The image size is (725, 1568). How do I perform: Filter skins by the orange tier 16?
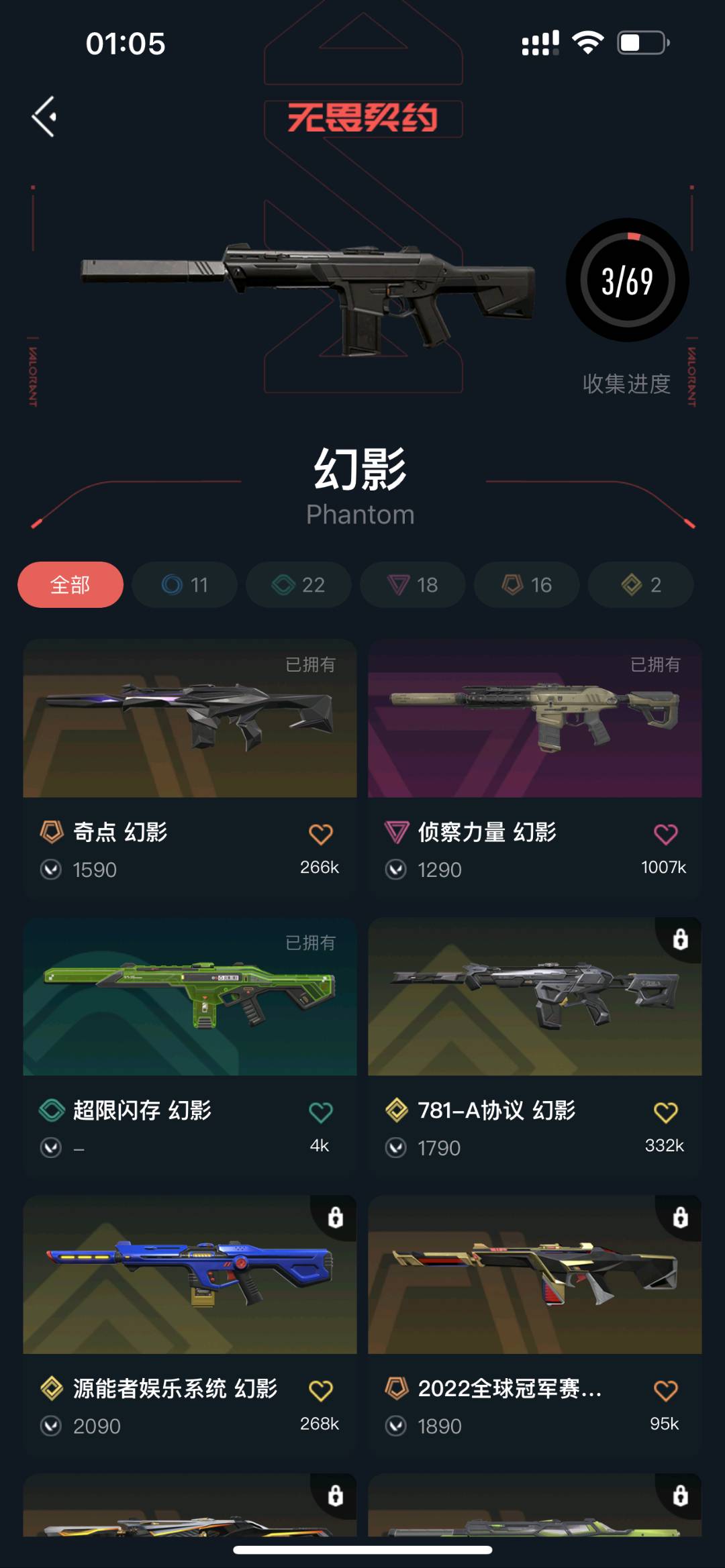[527, 584]
